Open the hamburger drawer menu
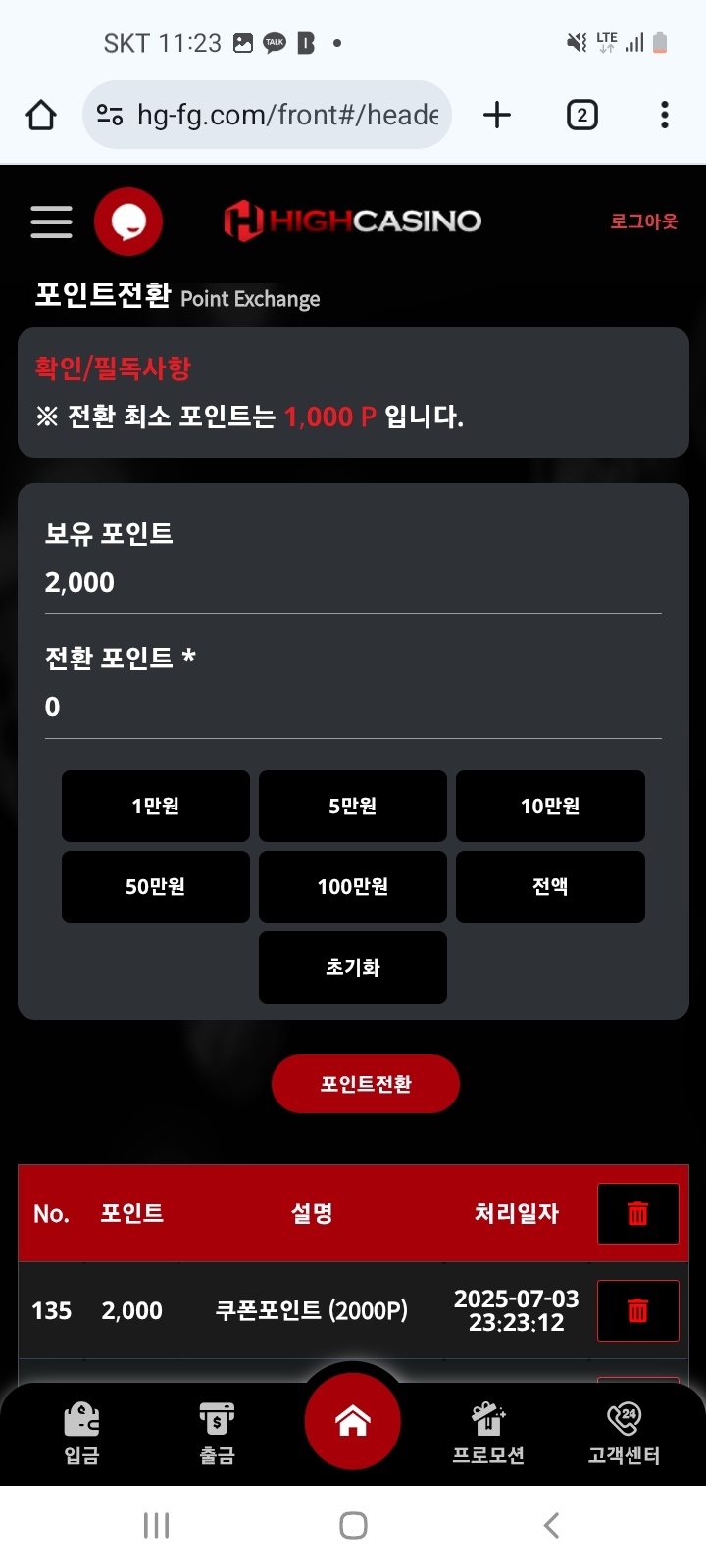This screenshot has height=1568, width=706. point(51,221)
